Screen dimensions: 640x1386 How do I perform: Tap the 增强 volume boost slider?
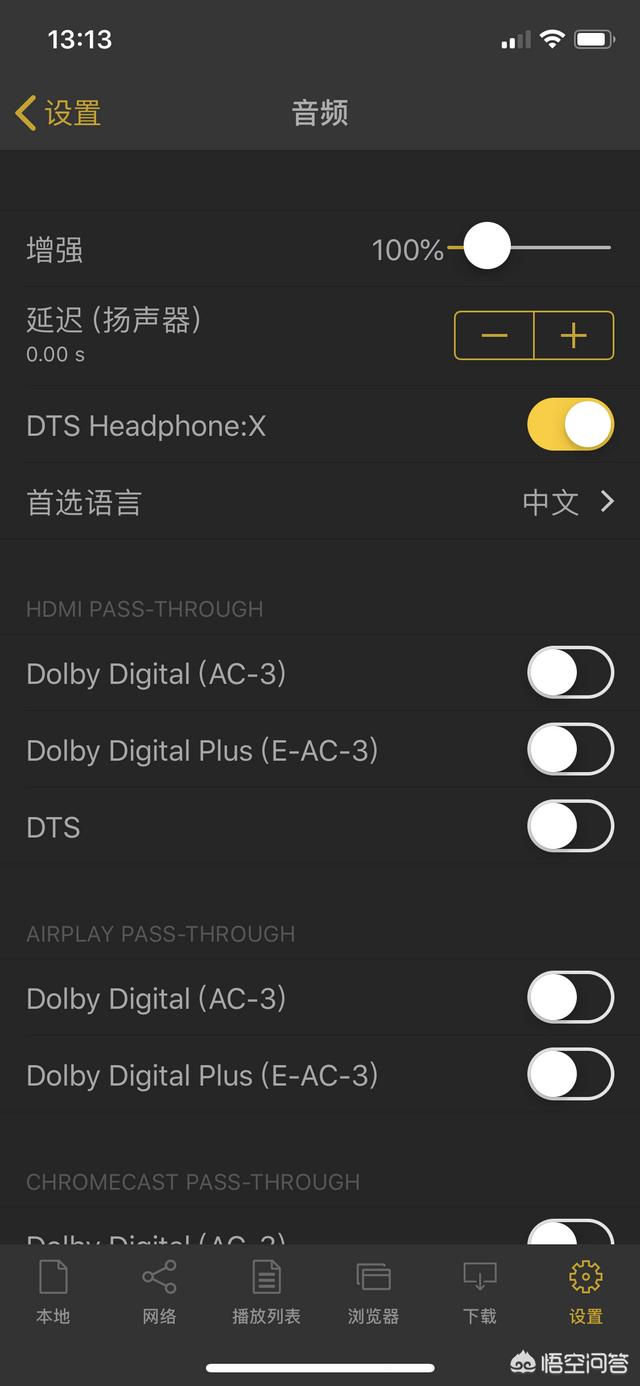pos(487,247)
